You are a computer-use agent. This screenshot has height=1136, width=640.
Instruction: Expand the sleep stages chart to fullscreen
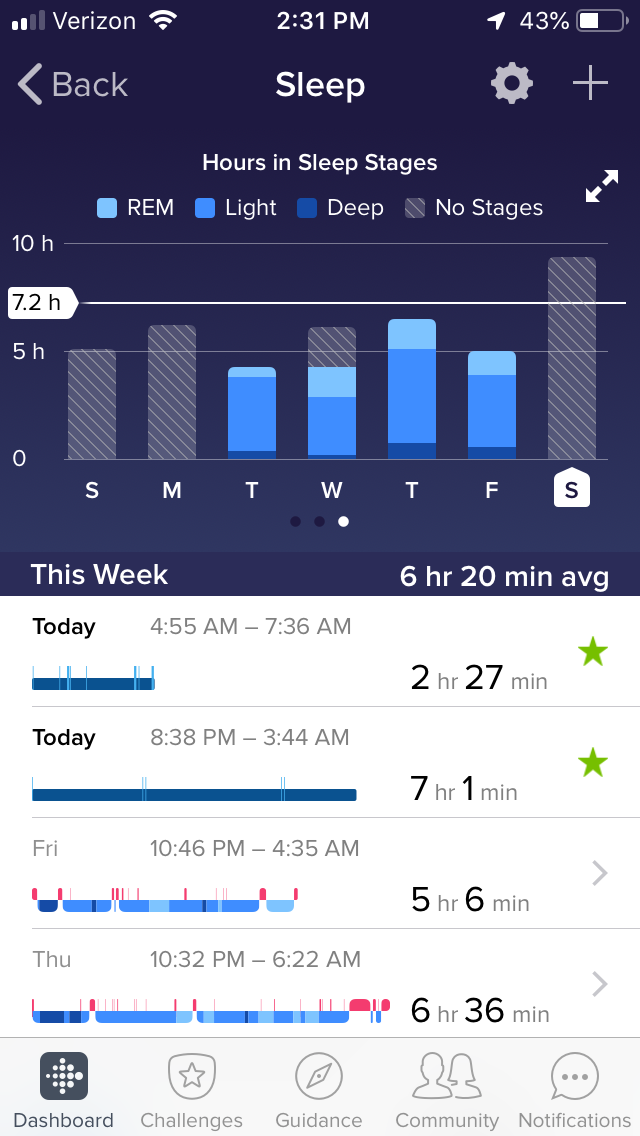coord(602,187)
